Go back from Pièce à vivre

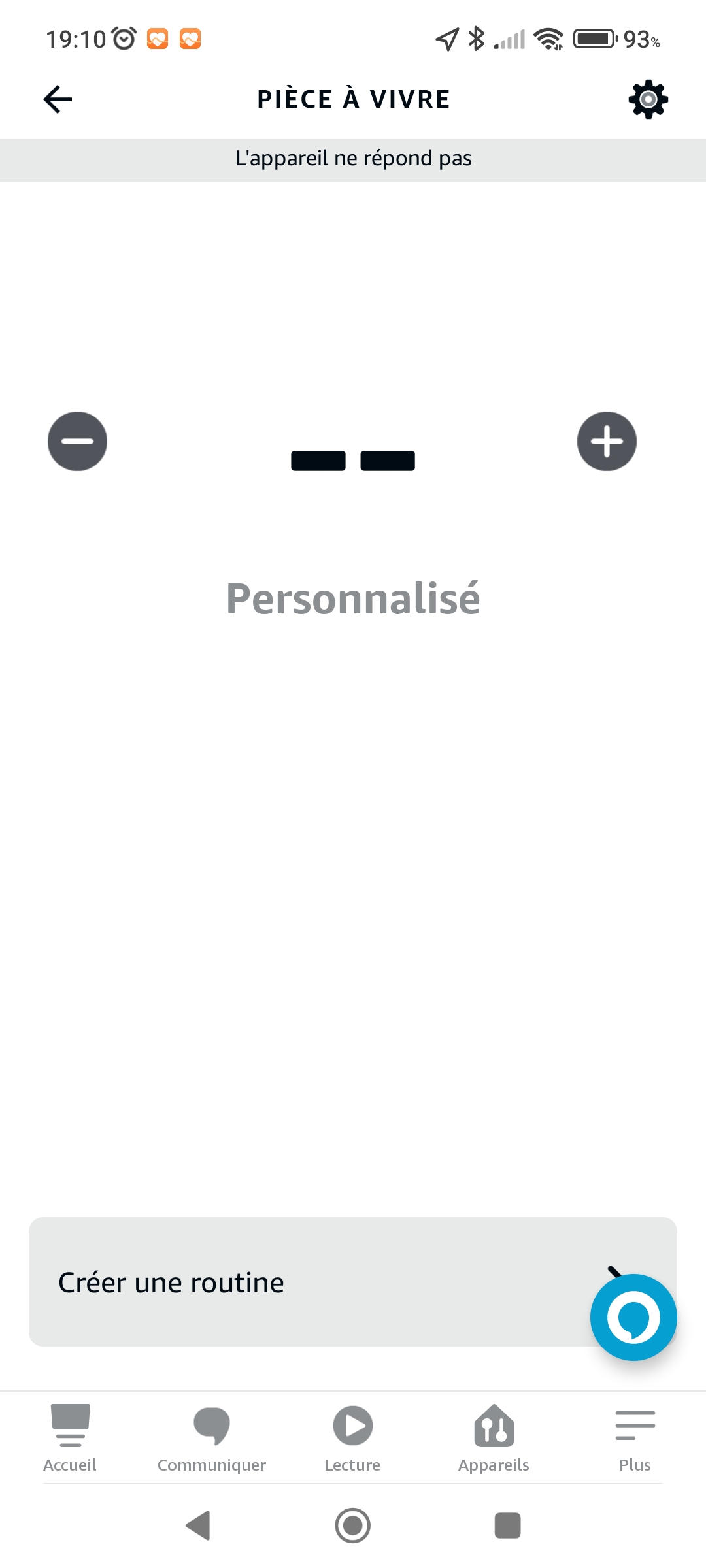[58, 99]
